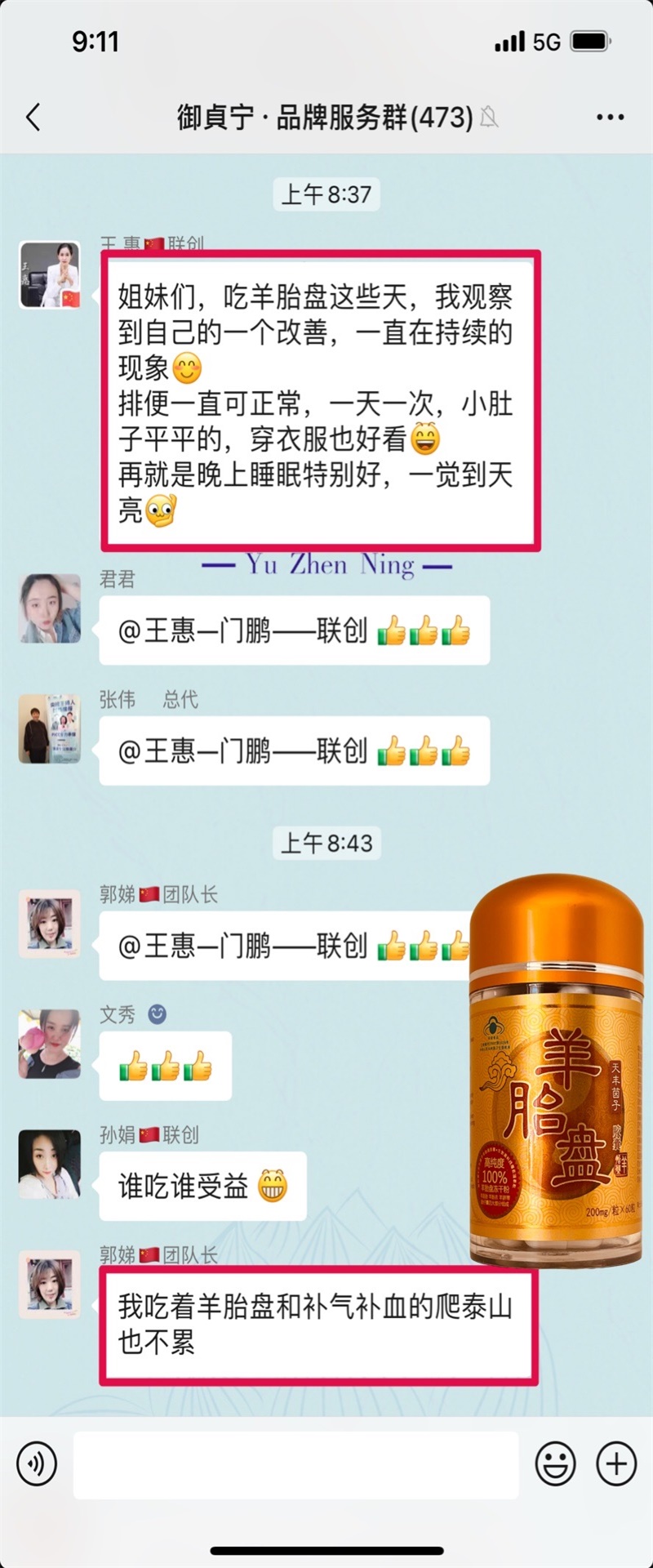Open 张伟 总代's profile avatar
This screenshot has width=653, height=1568.
pyautogui.click(x=50, y=728)
